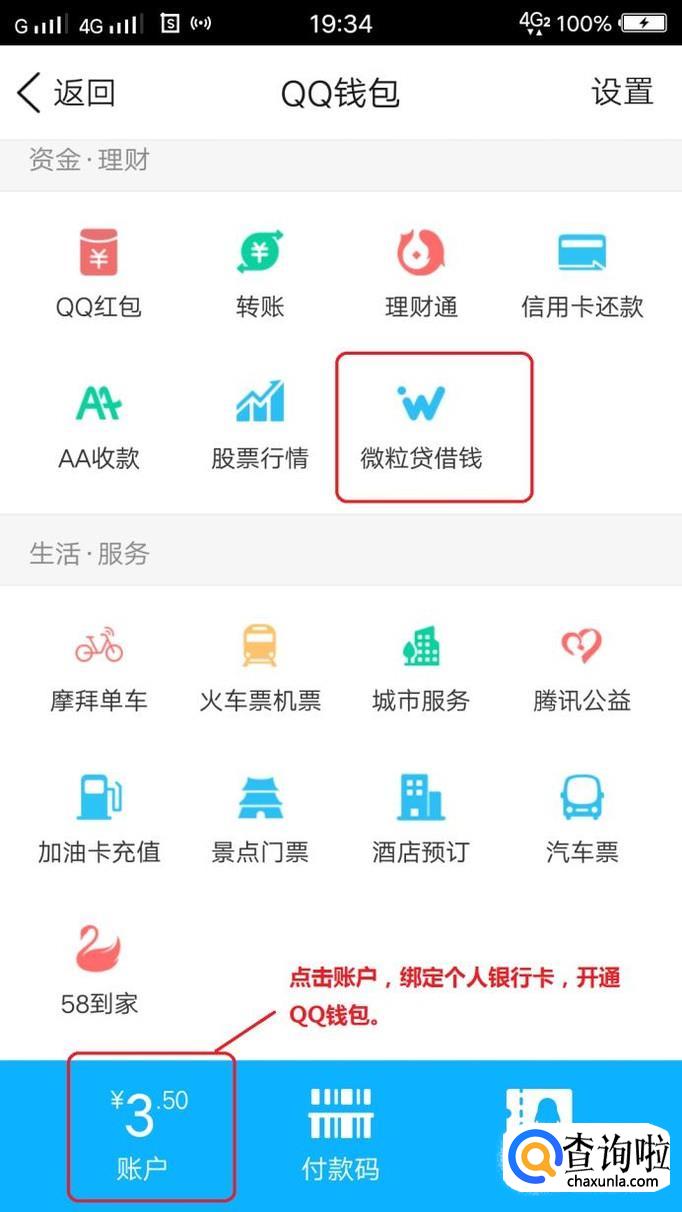Go back using the 返回 button
Screen dimensions: 682x1212
pos(66,93)
